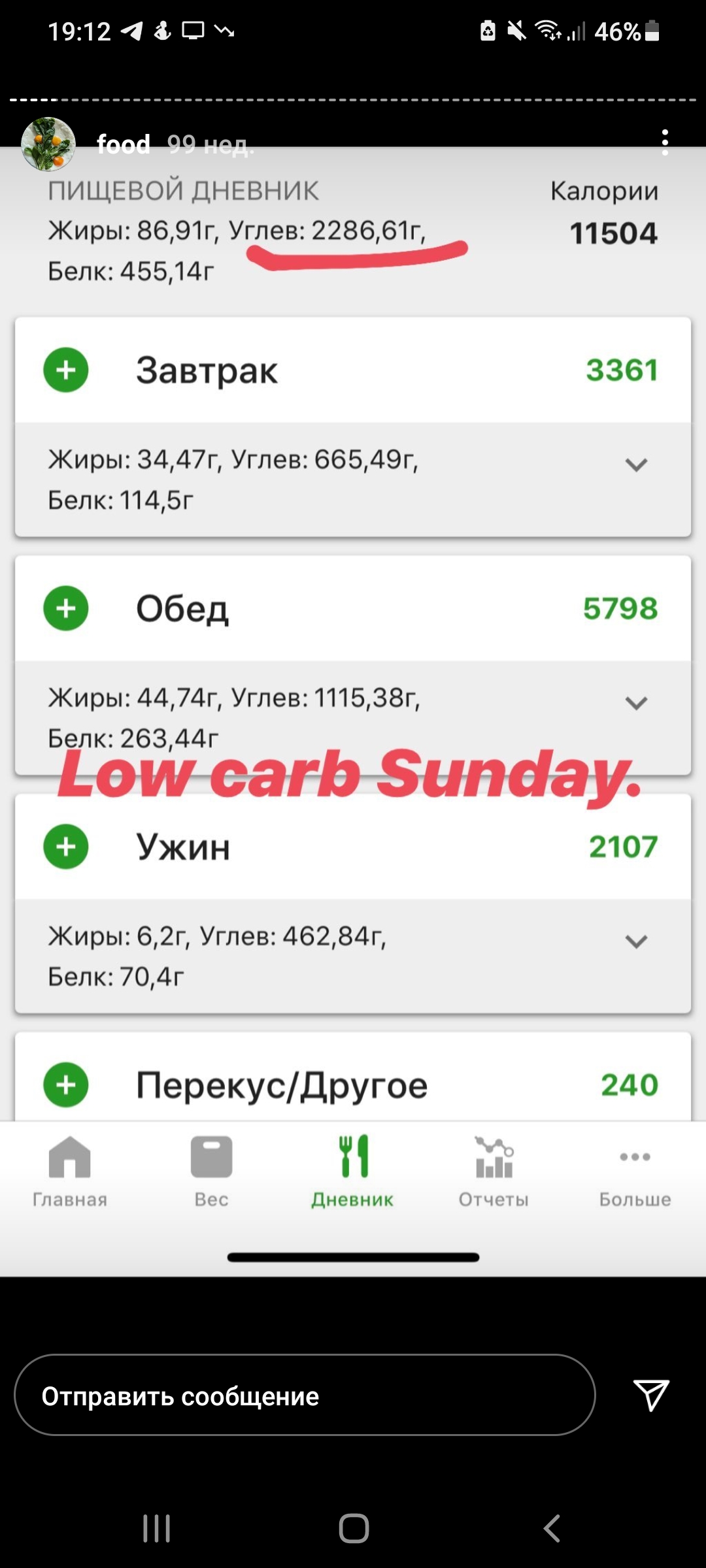
Task: Tap the food username in the story header
Action: pyautogui.click(x=124, y=144)
